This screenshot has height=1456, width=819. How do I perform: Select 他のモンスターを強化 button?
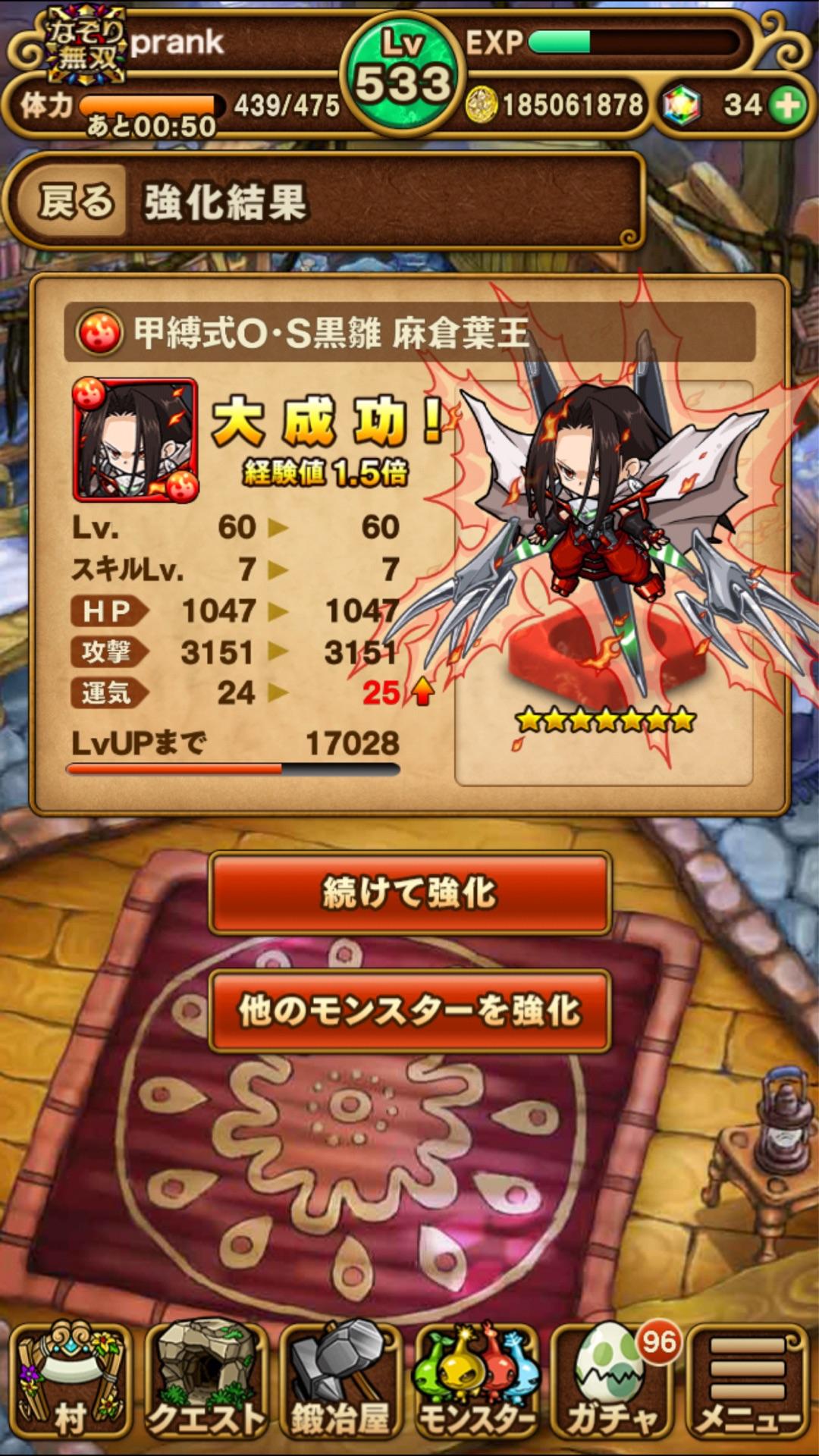pyautogui.click(x=409, y=1011)
